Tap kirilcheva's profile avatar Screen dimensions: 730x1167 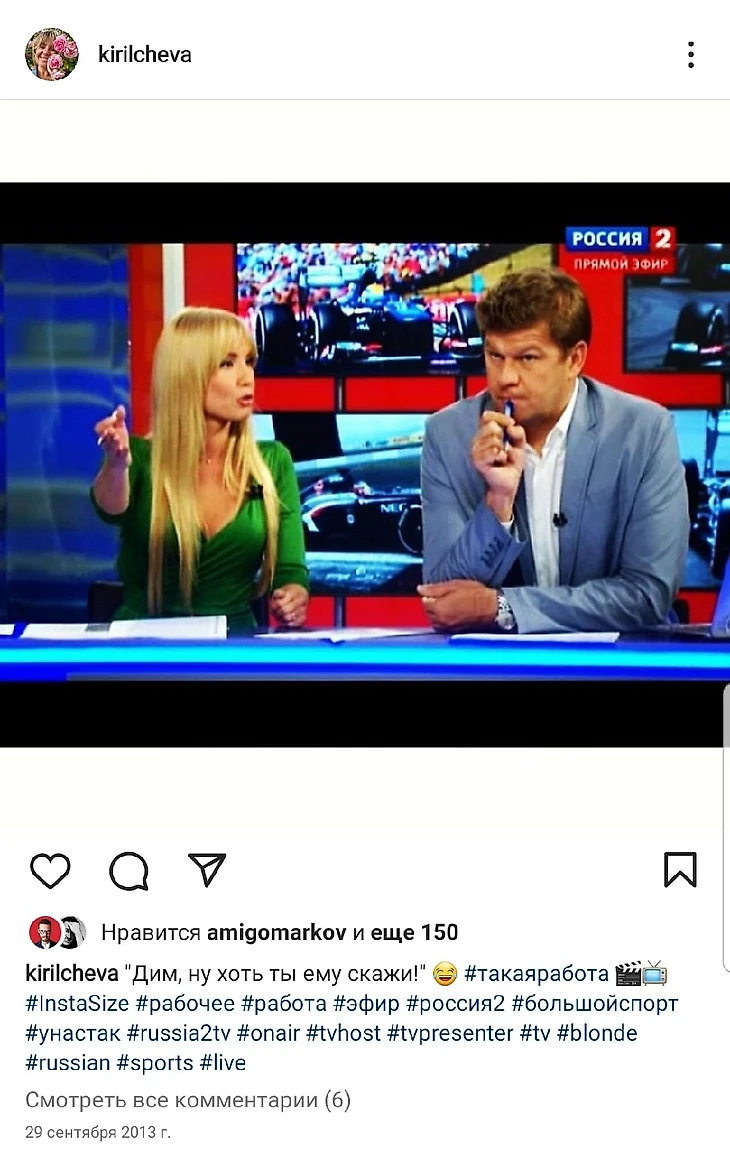(51, 55)
